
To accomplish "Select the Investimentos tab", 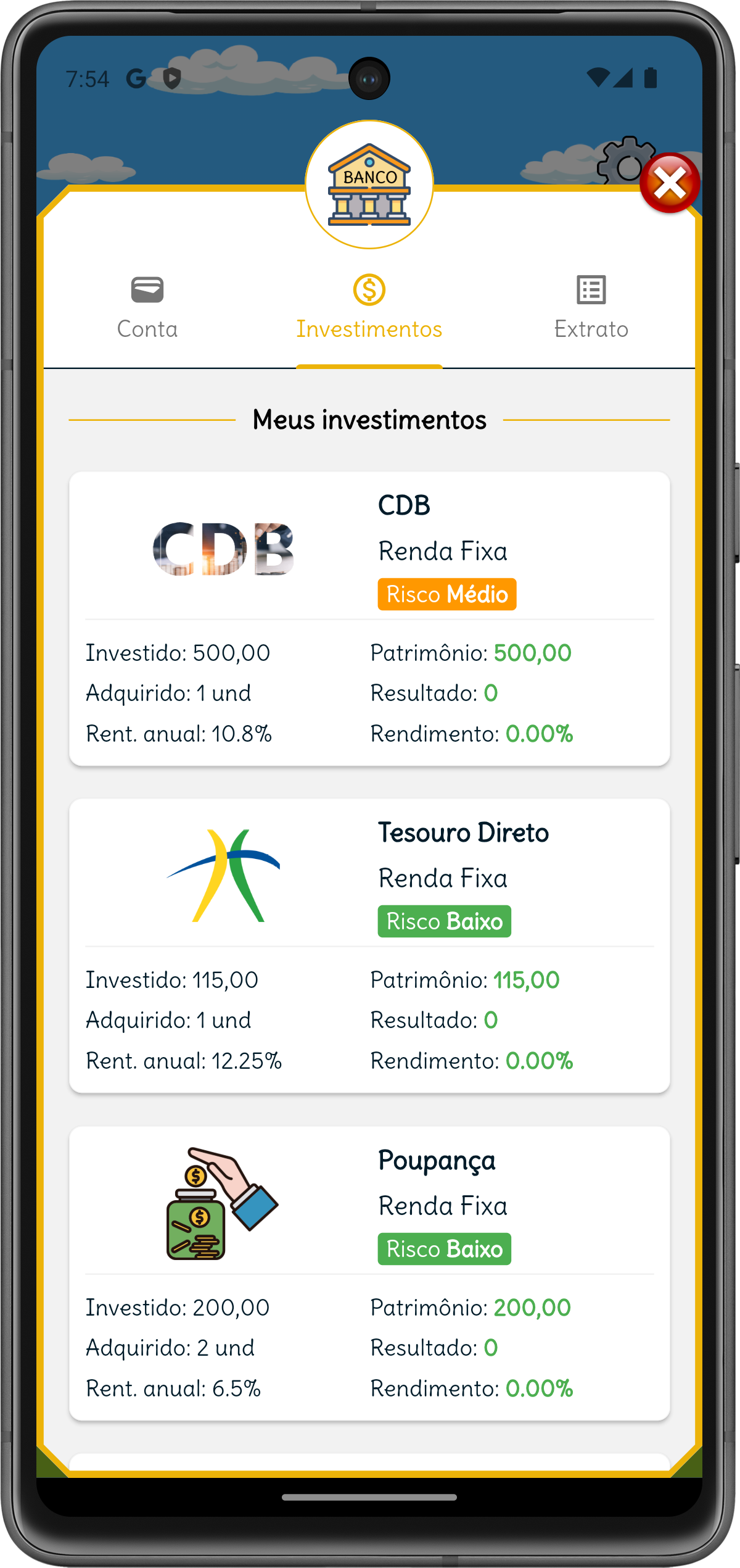I will [369, 308].
